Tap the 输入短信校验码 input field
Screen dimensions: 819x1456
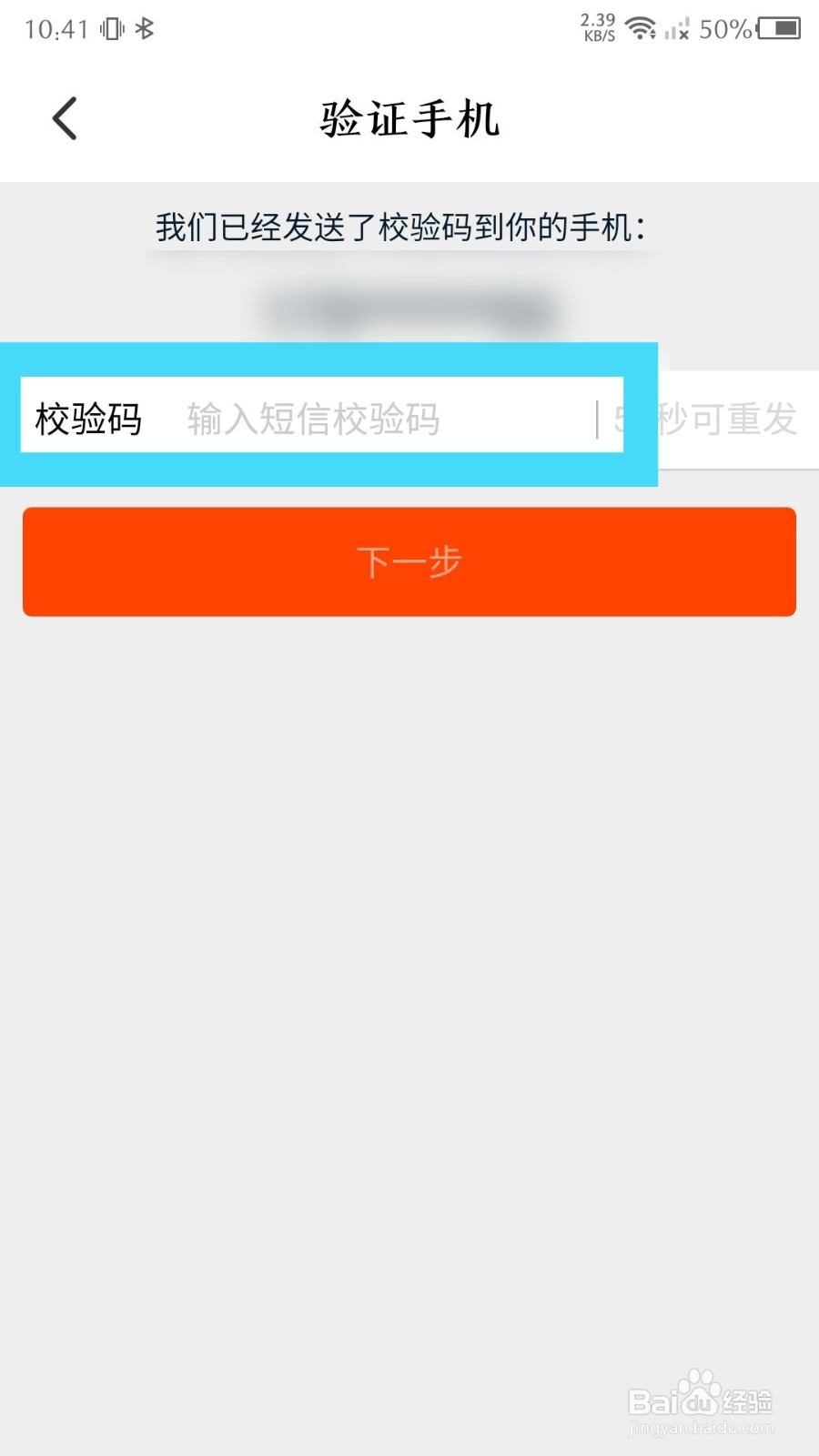[x=313, y=420]
